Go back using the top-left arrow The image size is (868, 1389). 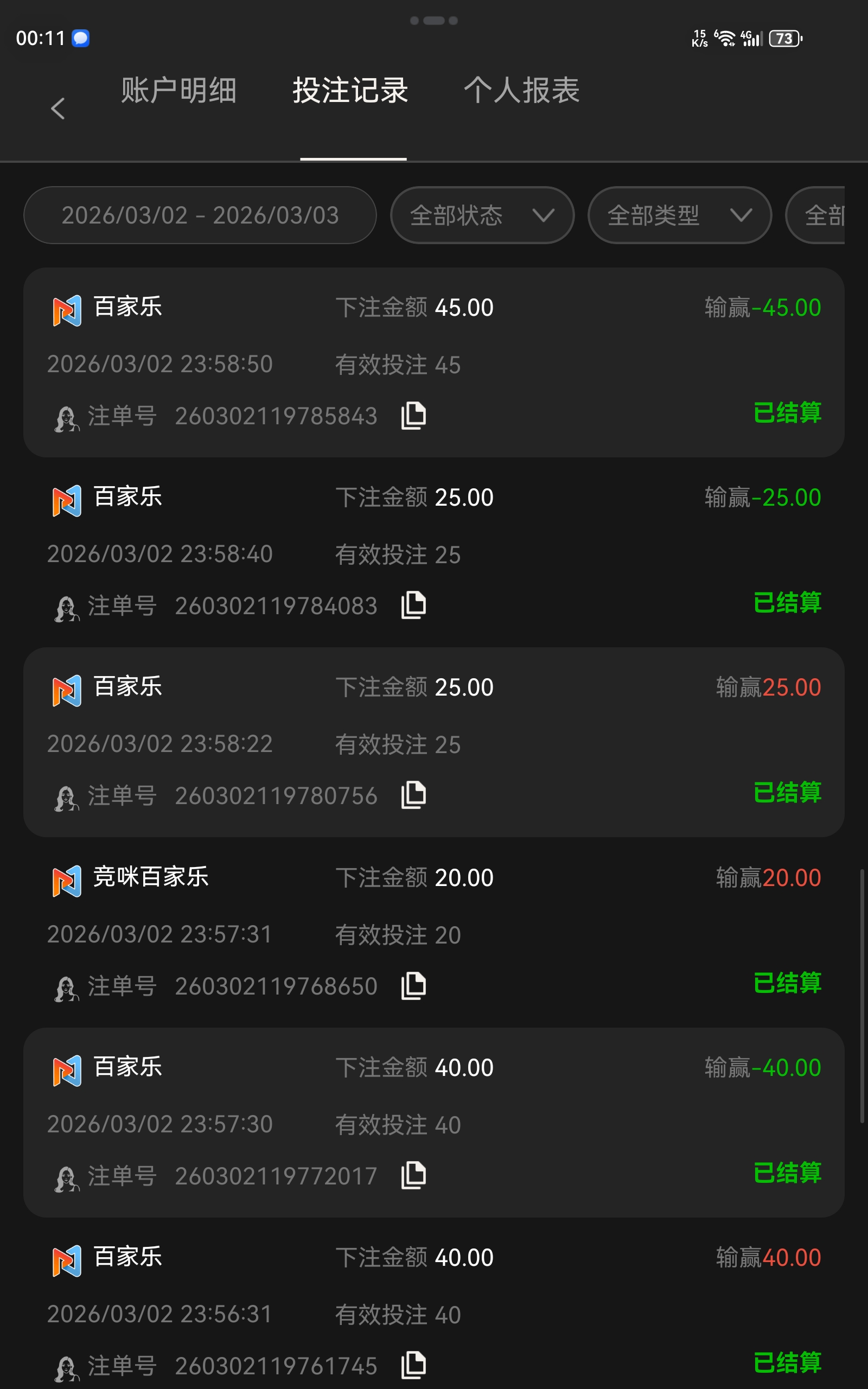pos(58,109)
